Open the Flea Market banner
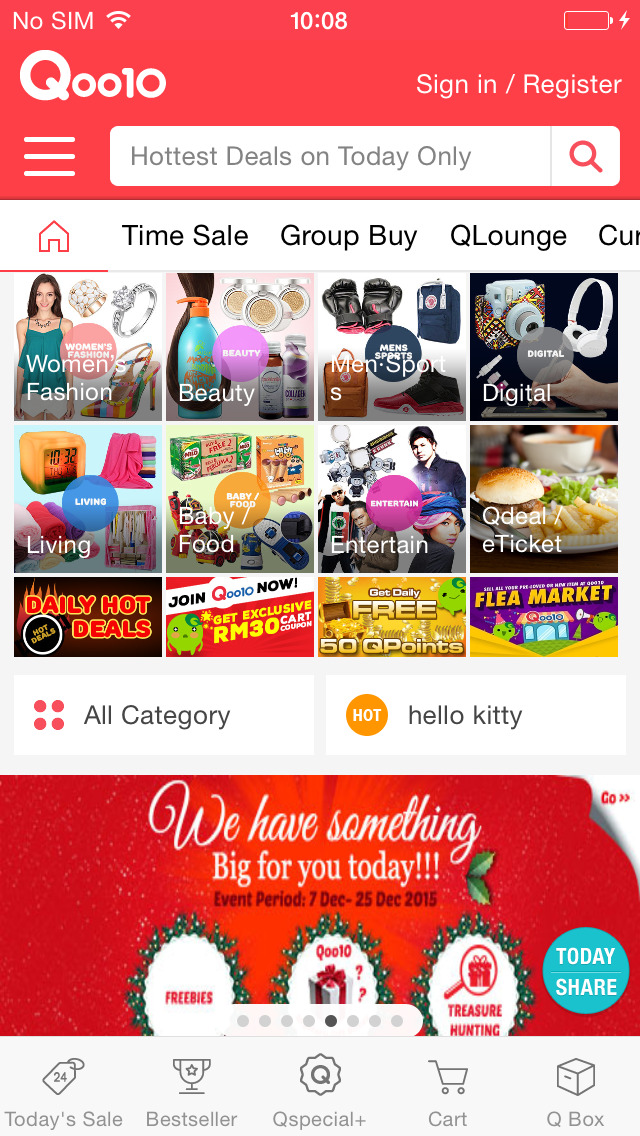 point(544,617)
